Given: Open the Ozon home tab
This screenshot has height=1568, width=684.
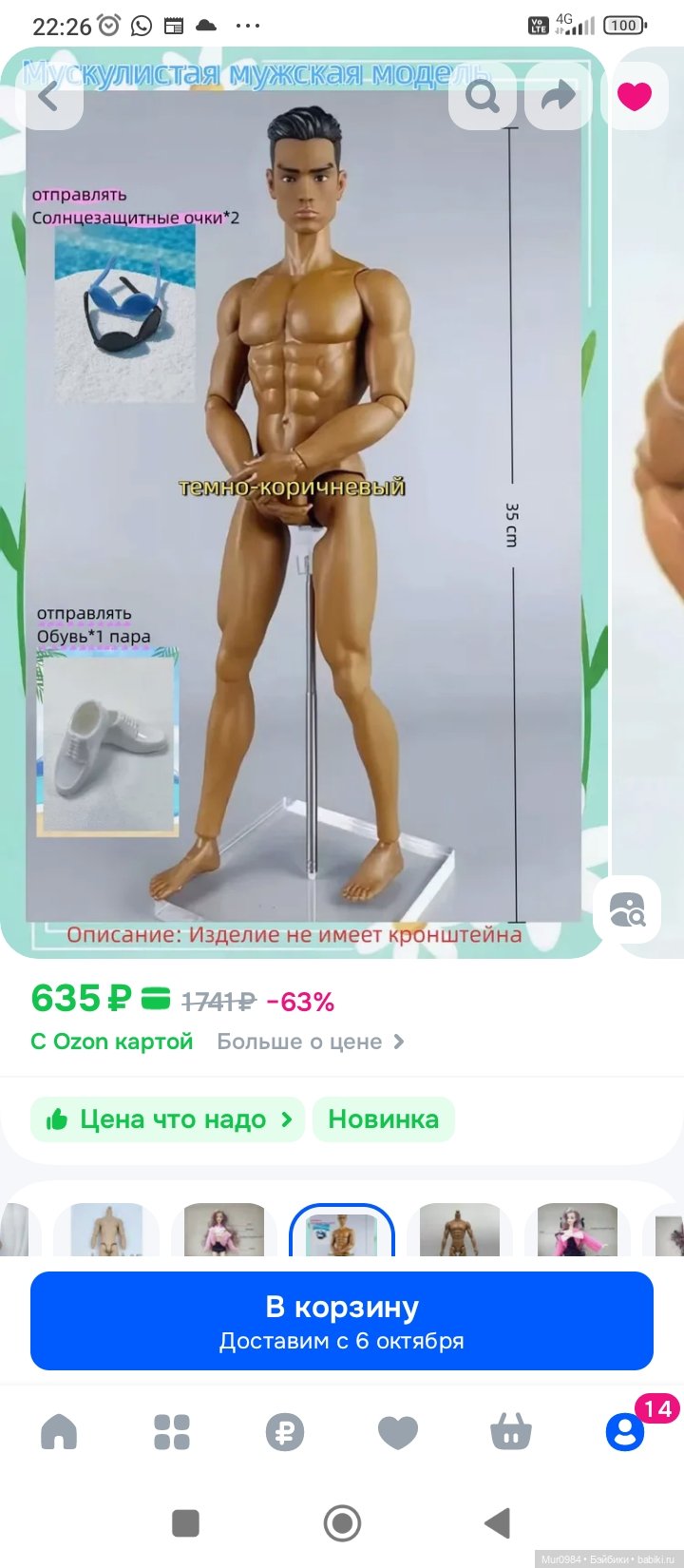Looking at the screenshot, I should (59, 1431).
